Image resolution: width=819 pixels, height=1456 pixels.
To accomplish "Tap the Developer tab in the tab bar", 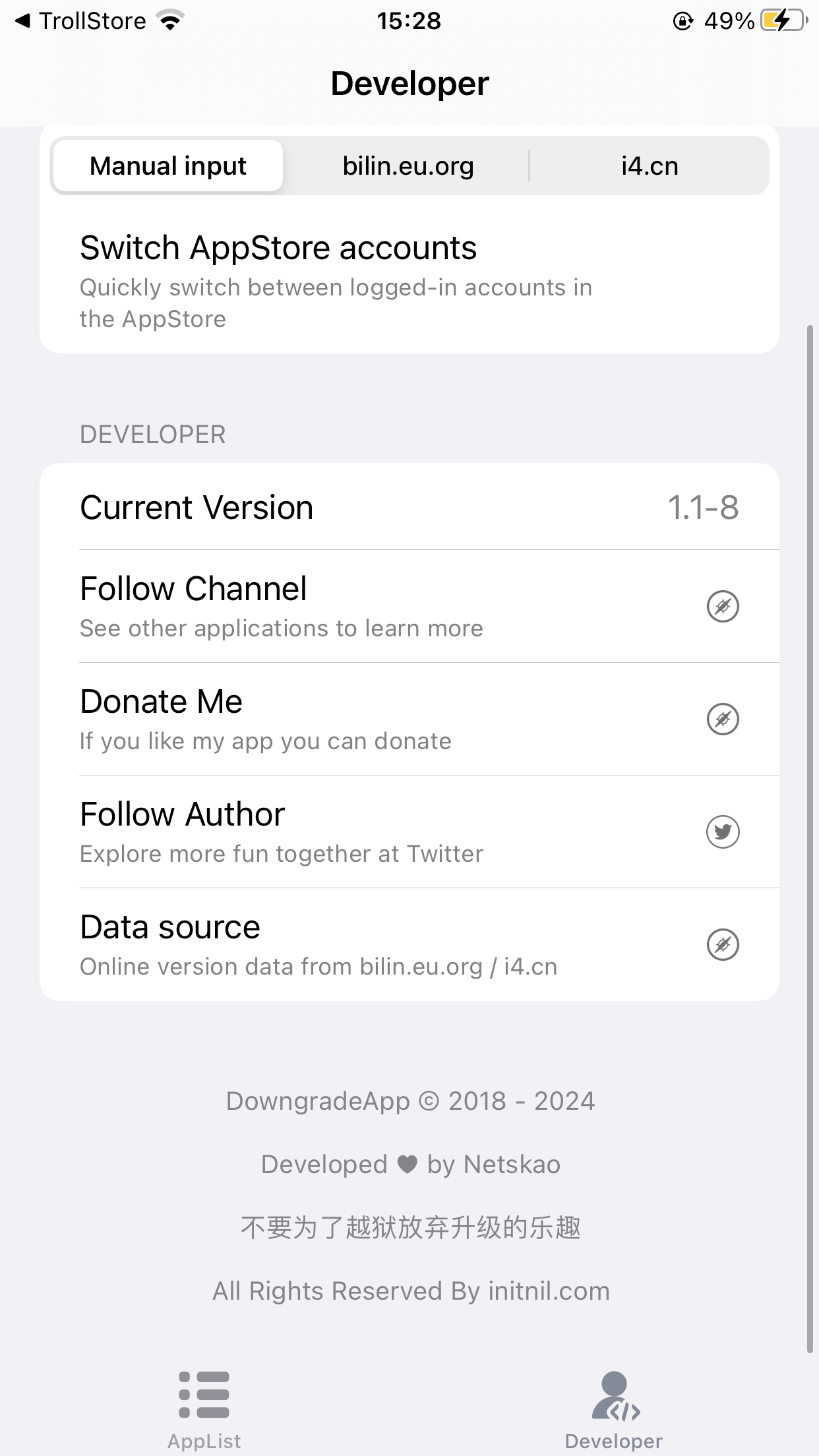I will [x=614, y=1408].
